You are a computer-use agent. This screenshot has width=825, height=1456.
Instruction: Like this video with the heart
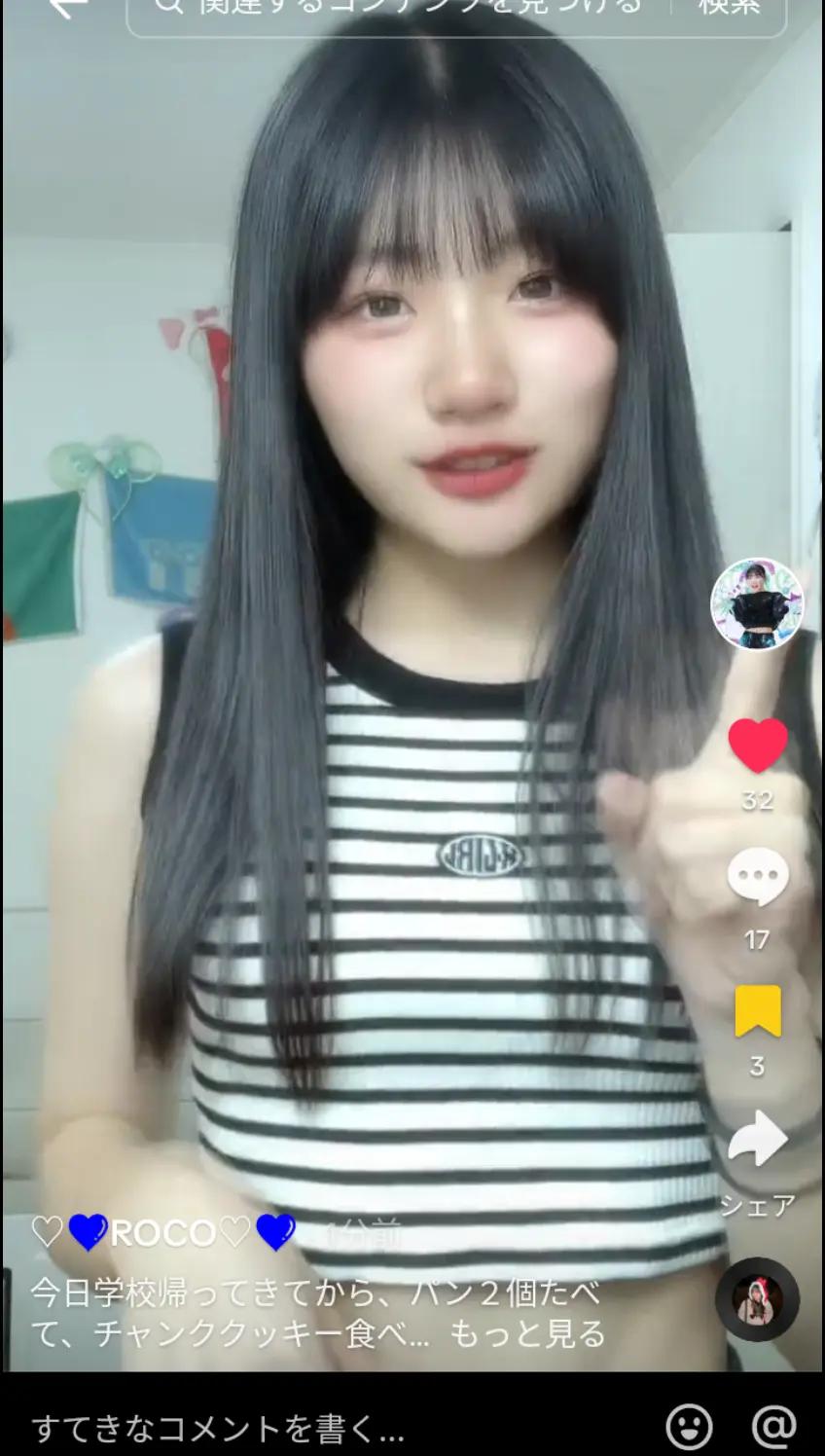(757, 746)
